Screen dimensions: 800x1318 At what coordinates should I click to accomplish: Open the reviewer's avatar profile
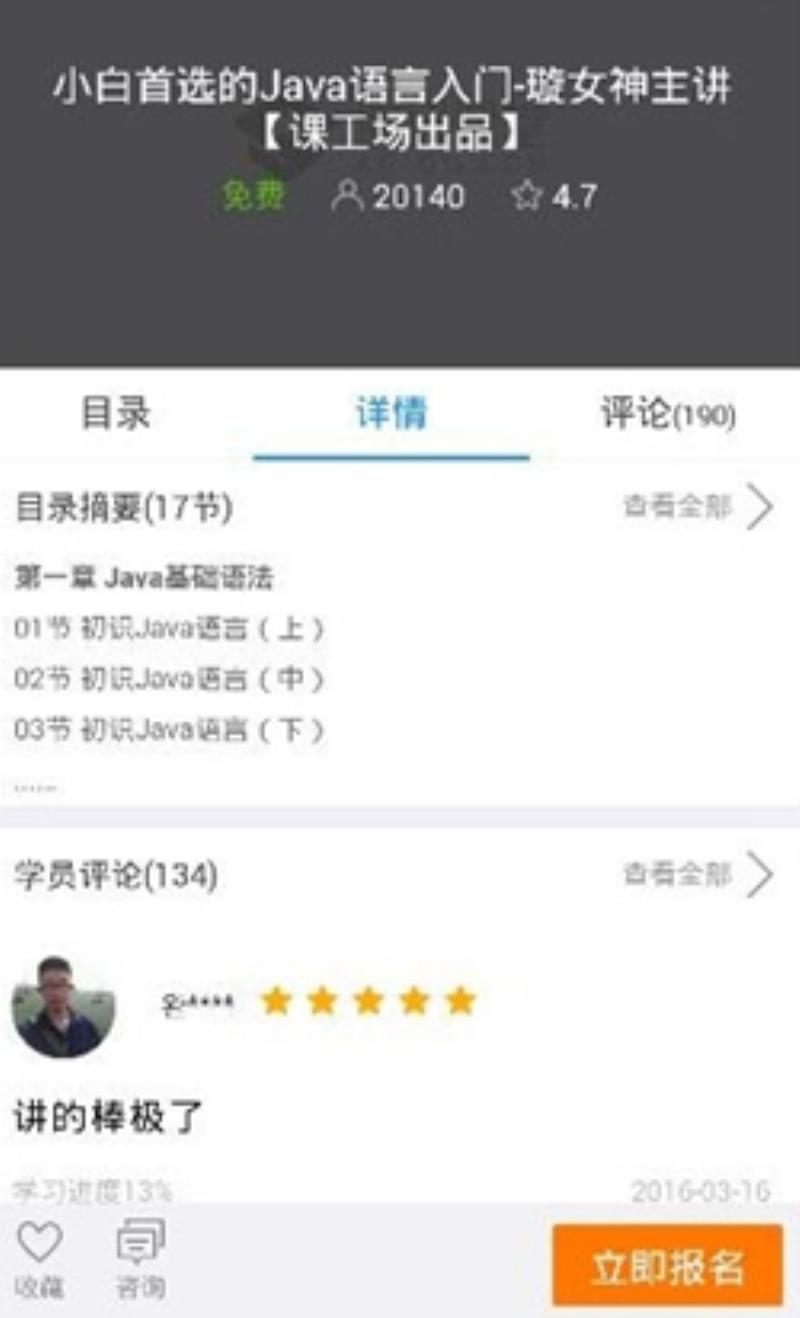click(x=63, y=1006)
